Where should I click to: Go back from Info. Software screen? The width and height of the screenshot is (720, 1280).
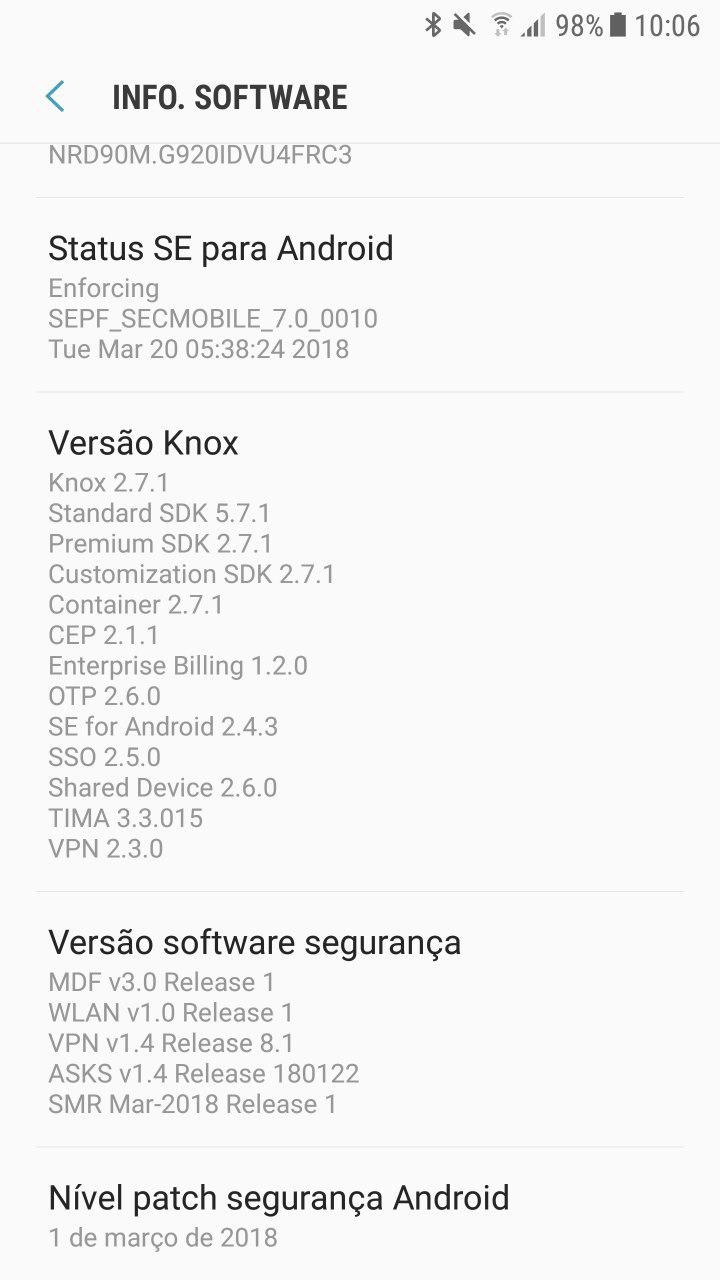(x=55, y=97)
